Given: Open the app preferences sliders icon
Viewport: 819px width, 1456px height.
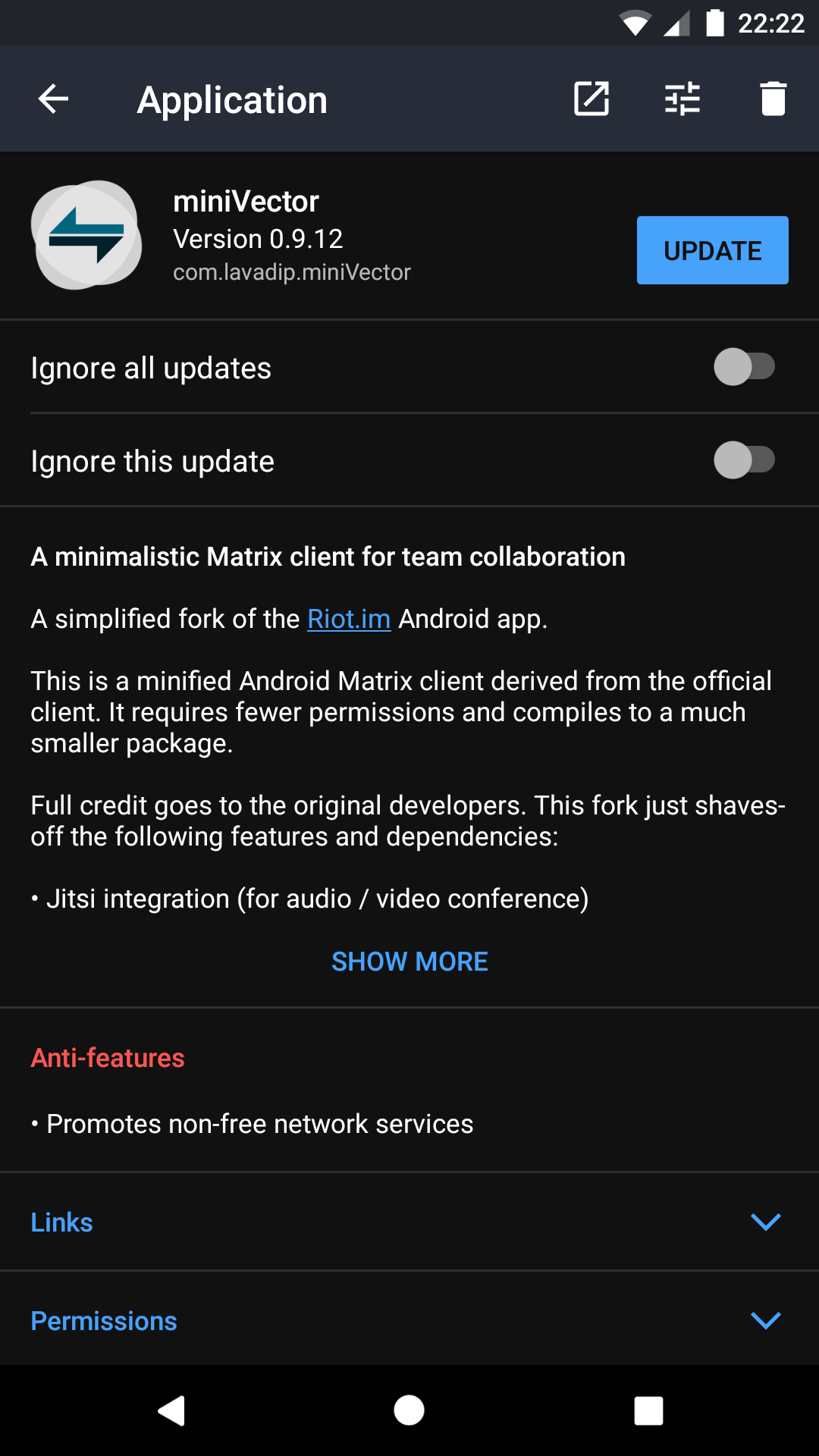Looking at the screenshot, I should coord(682,99).
